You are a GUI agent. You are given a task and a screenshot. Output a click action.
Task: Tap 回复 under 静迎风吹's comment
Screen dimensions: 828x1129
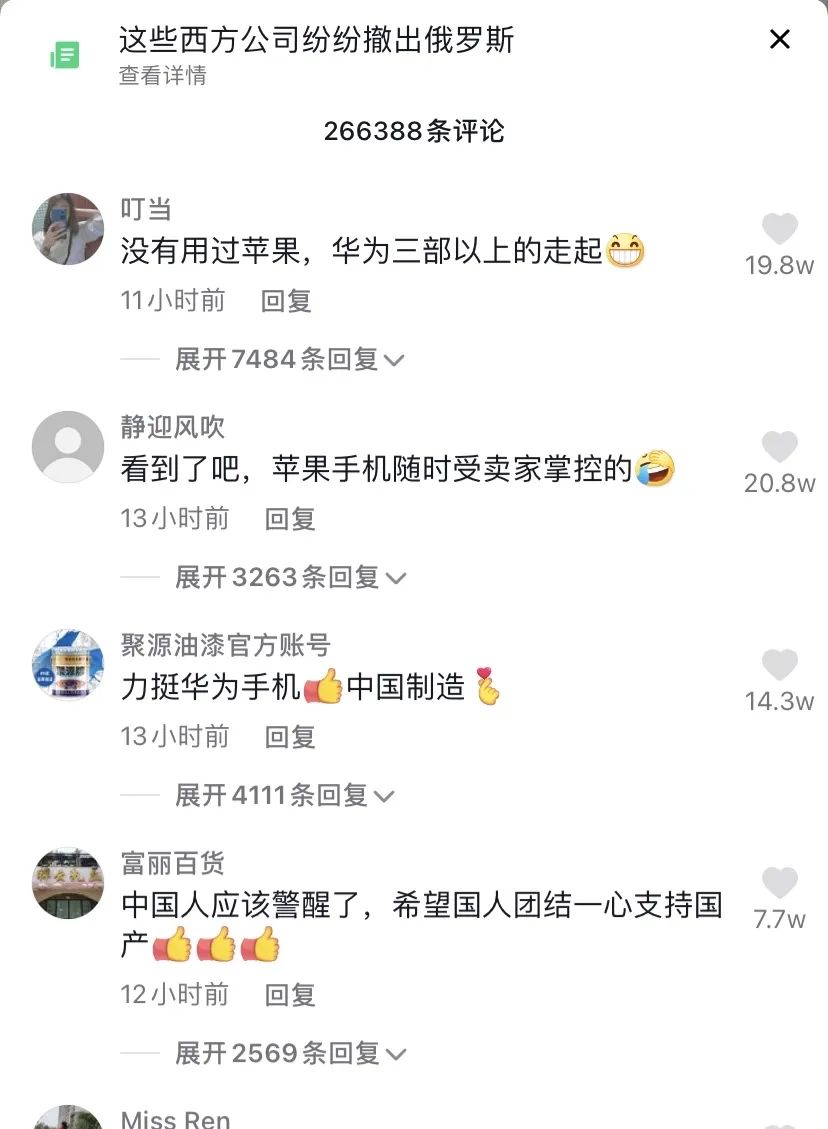[289, 519]
